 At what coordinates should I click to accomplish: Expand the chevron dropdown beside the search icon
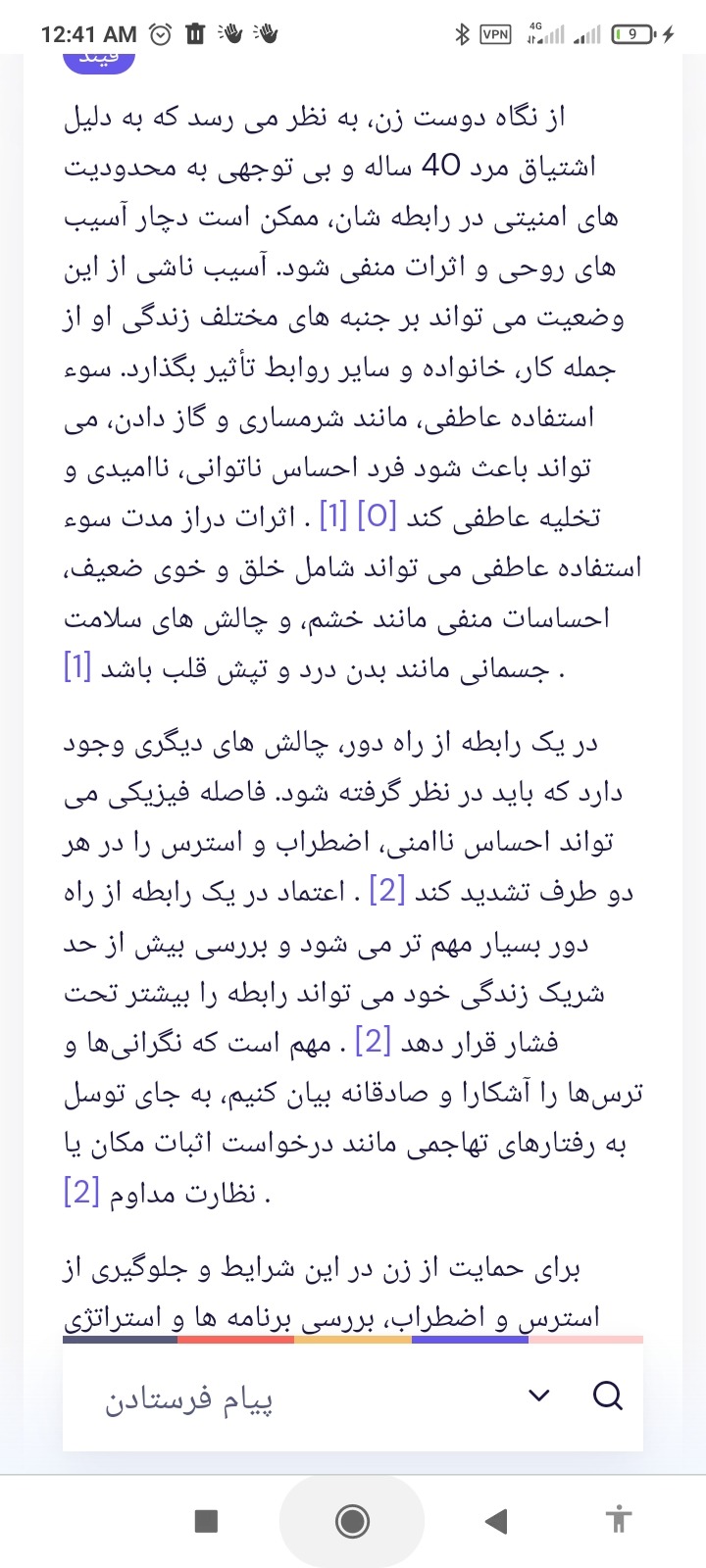tap(539, 1396)
